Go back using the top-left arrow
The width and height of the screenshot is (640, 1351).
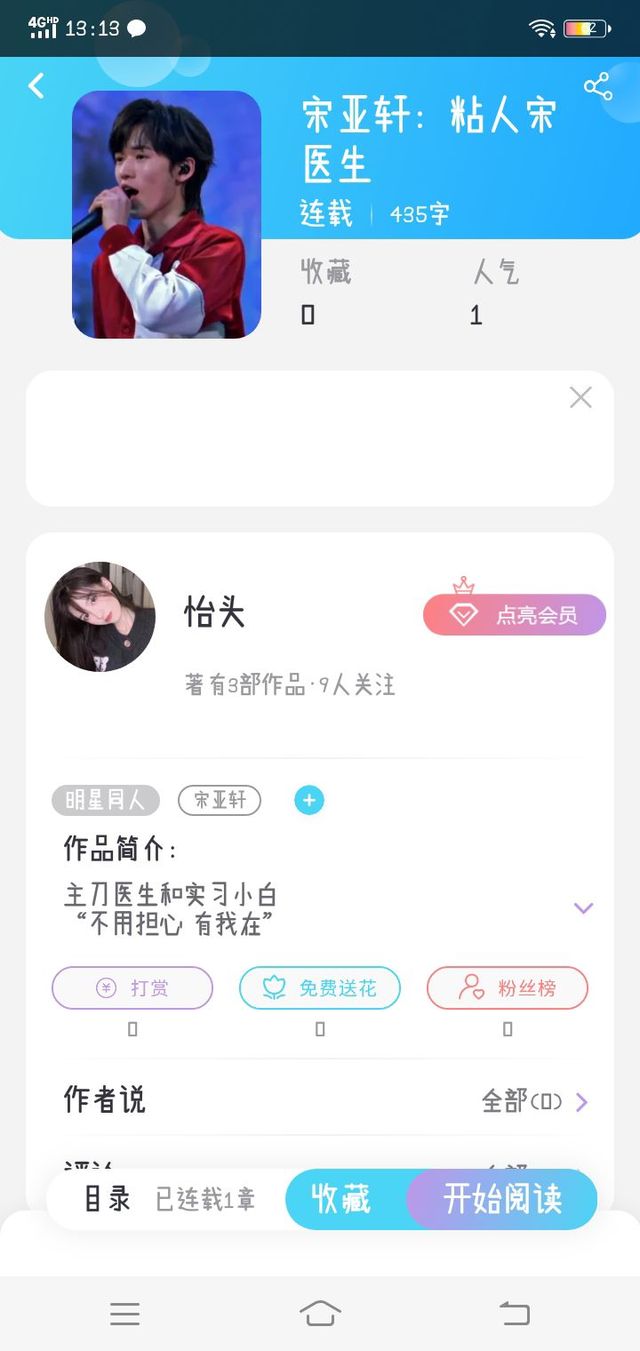(37, 86)
